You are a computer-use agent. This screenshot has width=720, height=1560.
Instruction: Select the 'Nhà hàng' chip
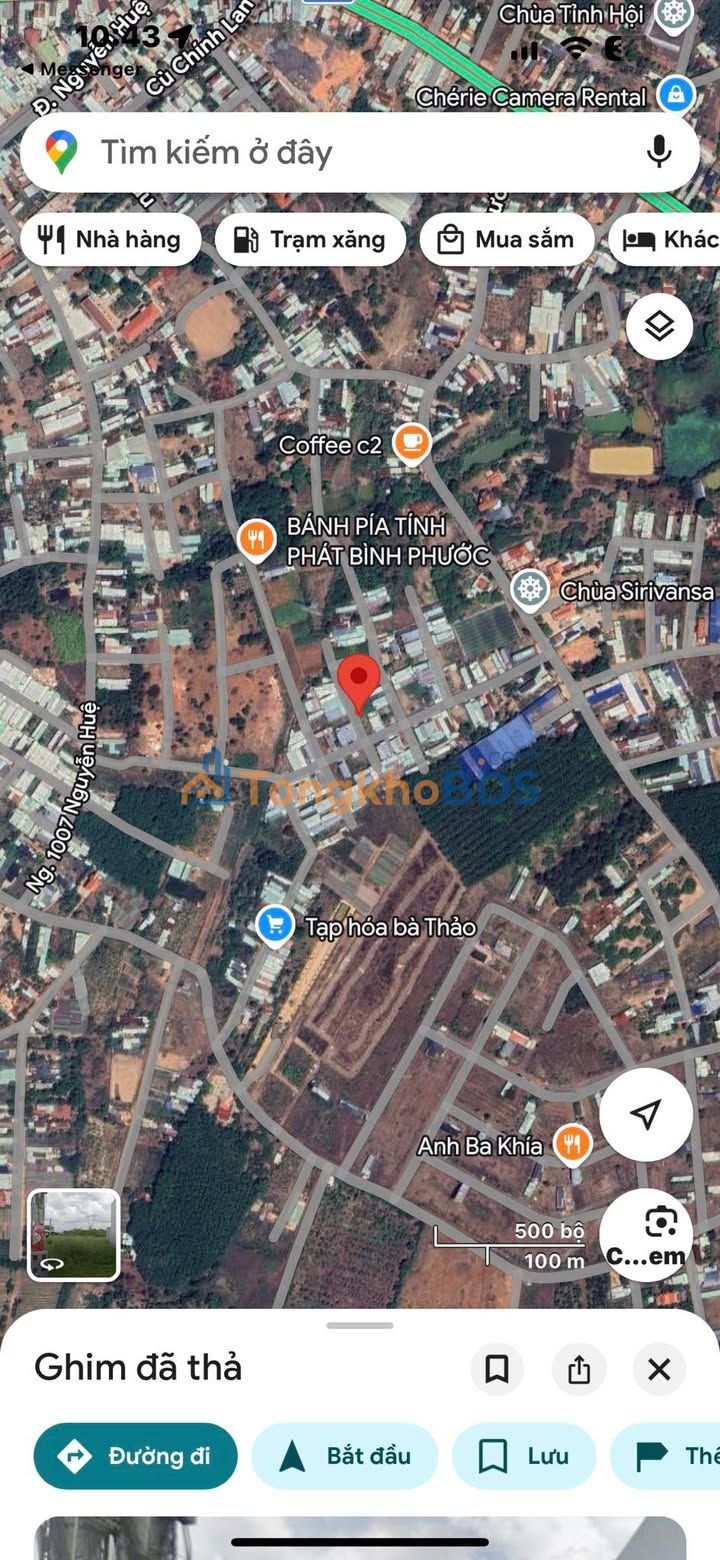coord(110,240)
